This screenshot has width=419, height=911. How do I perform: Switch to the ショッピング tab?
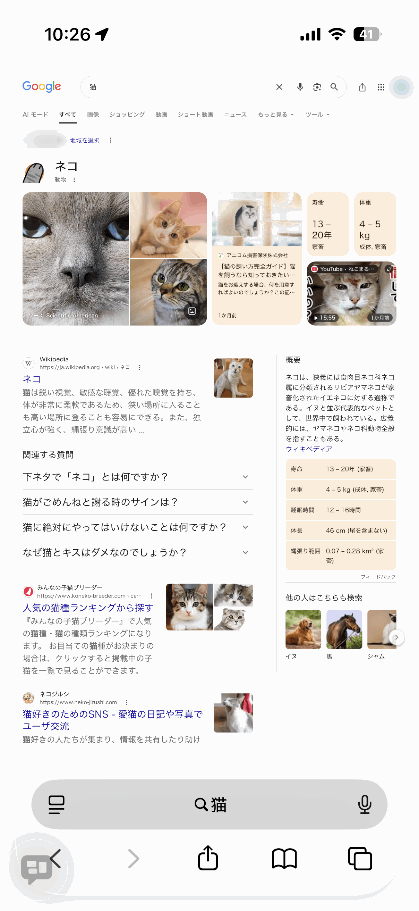coord(127,114)
